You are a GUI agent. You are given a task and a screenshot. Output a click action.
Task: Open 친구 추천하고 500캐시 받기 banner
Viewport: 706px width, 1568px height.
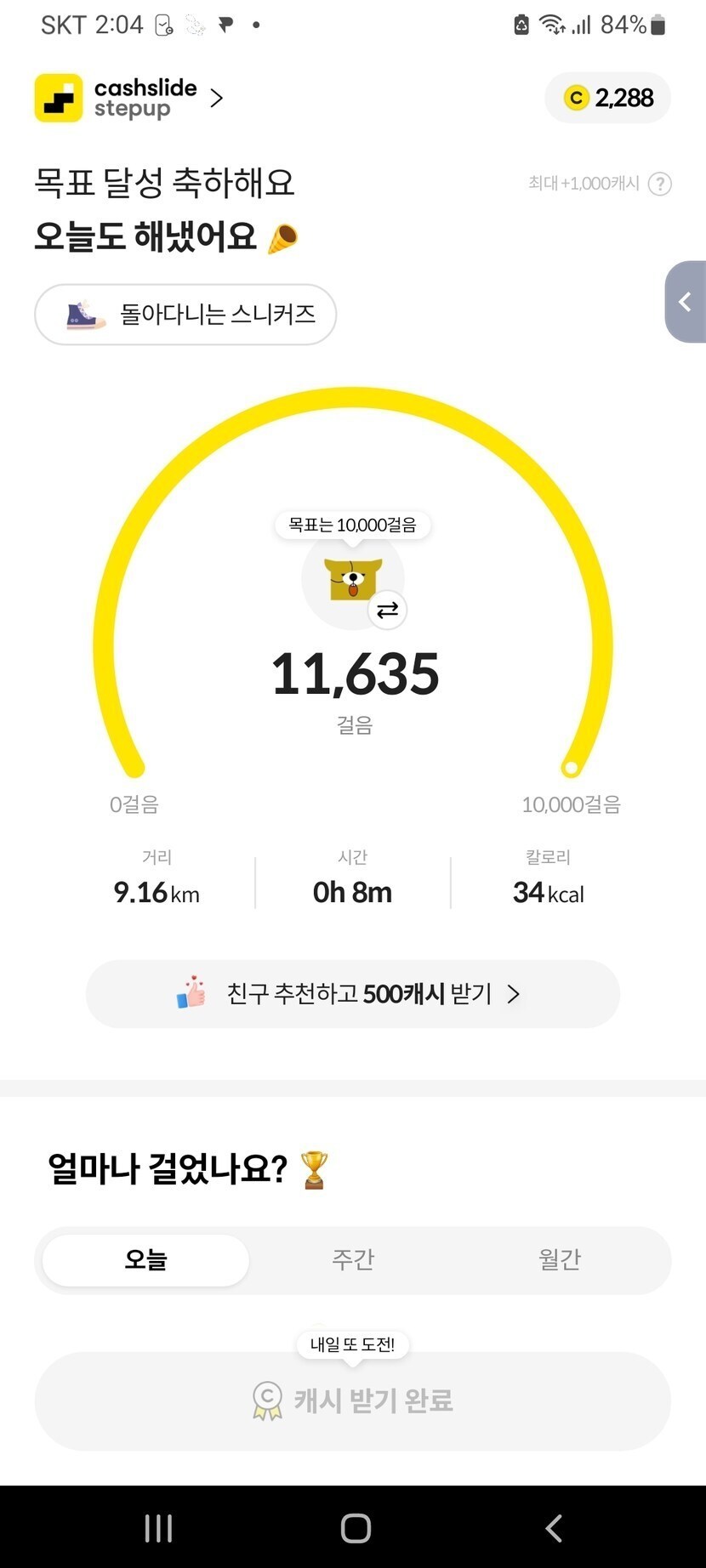tap(352, 994)
